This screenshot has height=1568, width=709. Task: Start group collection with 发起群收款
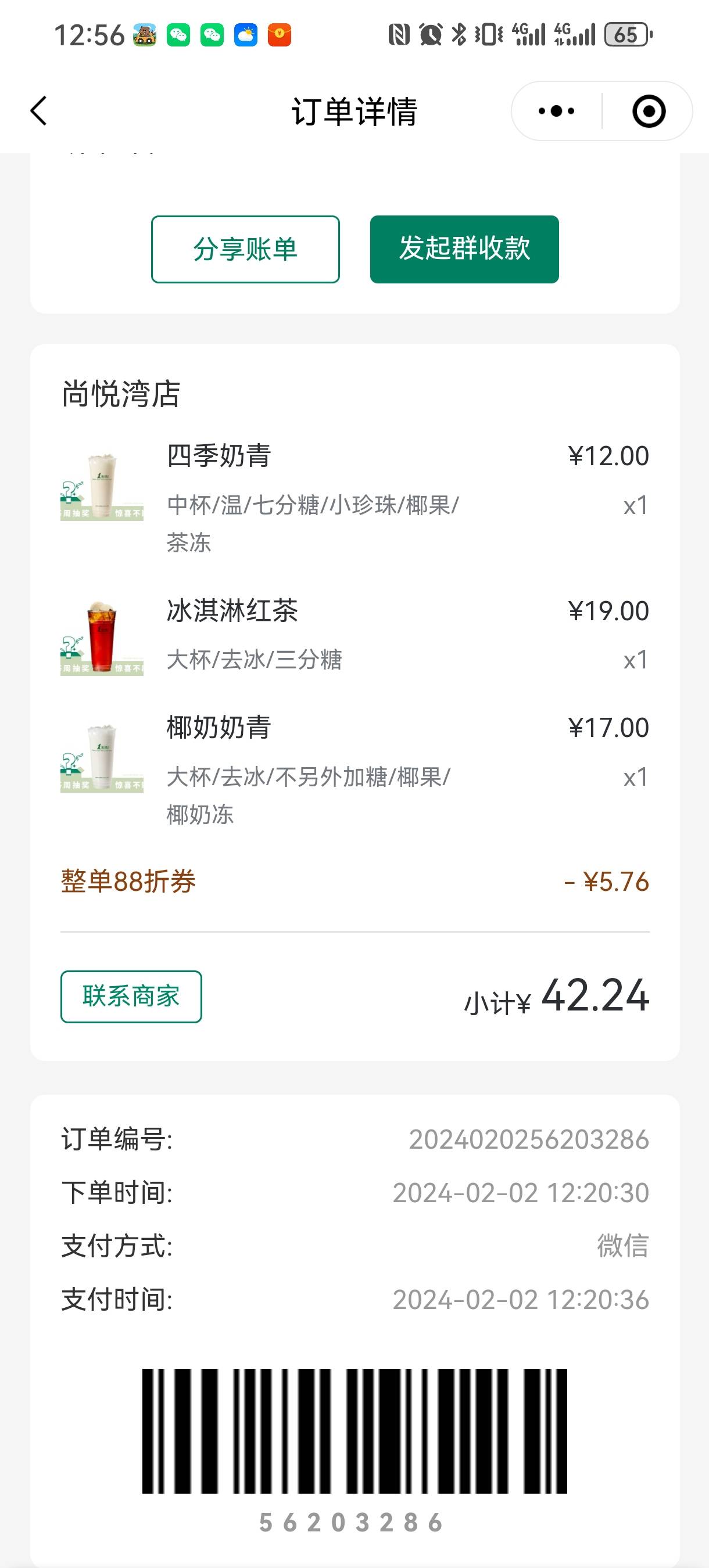coord(464,249)
